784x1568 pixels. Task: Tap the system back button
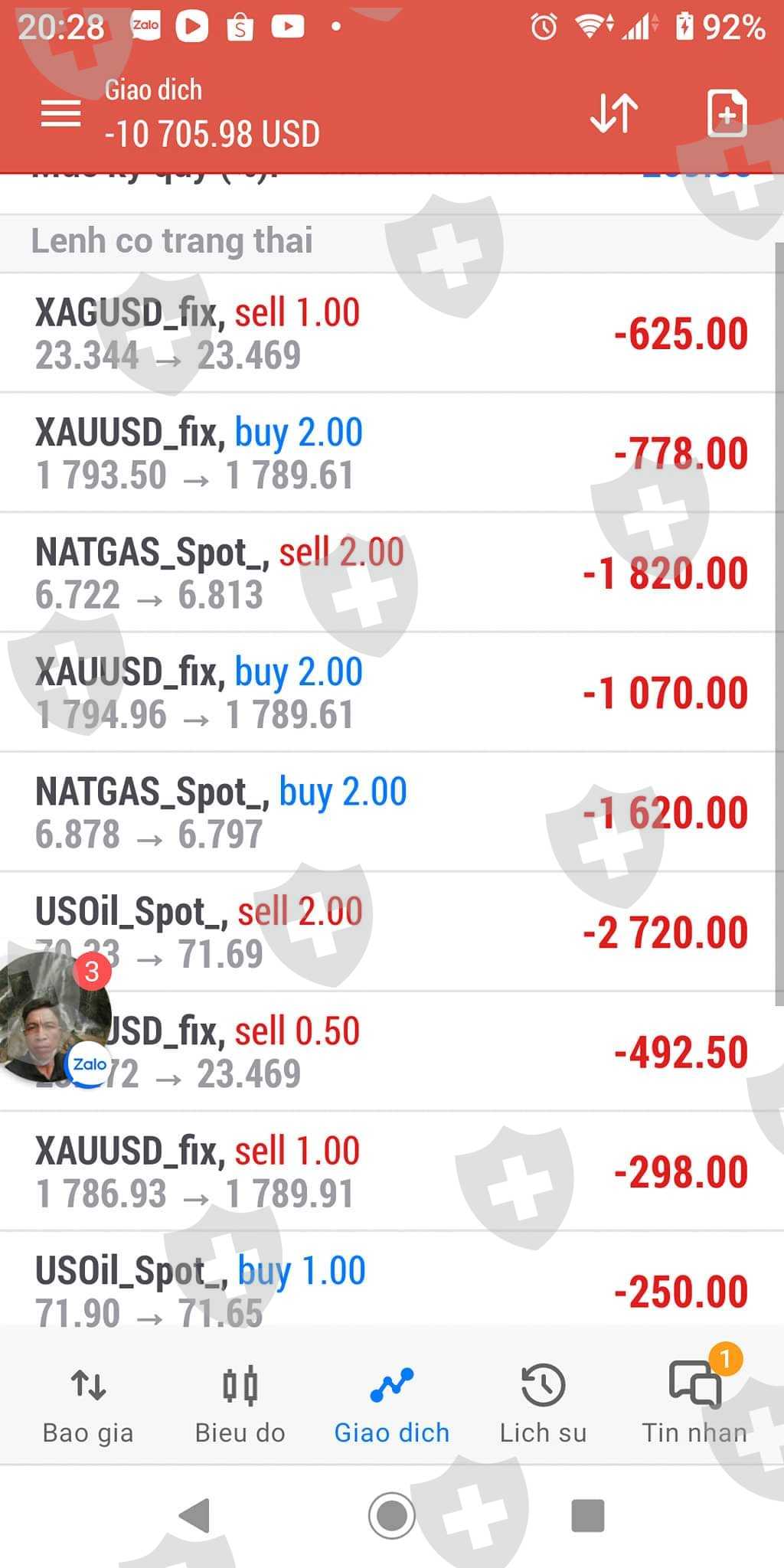194,1515
